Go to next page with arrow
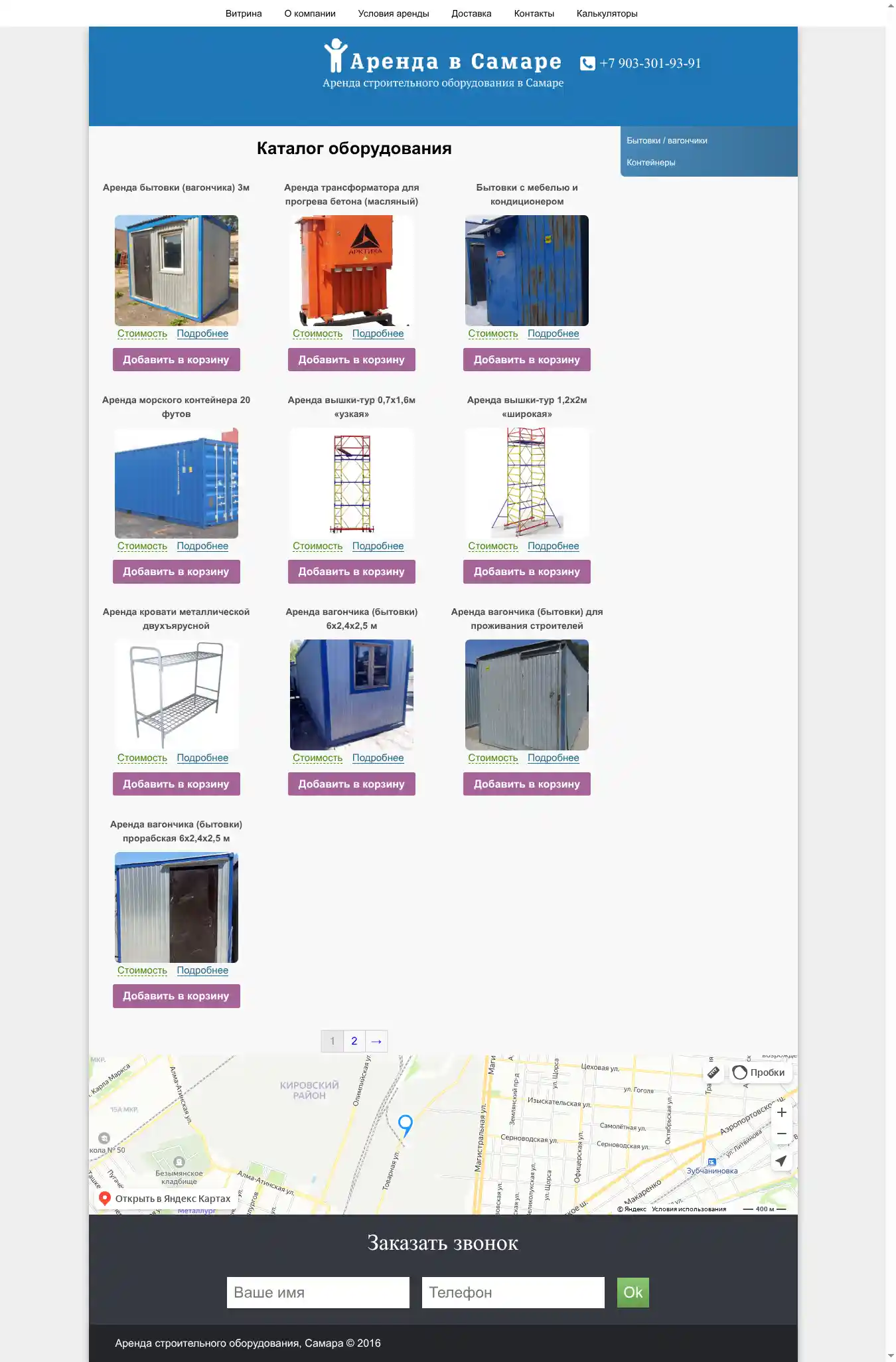 tap(376, 1041)
